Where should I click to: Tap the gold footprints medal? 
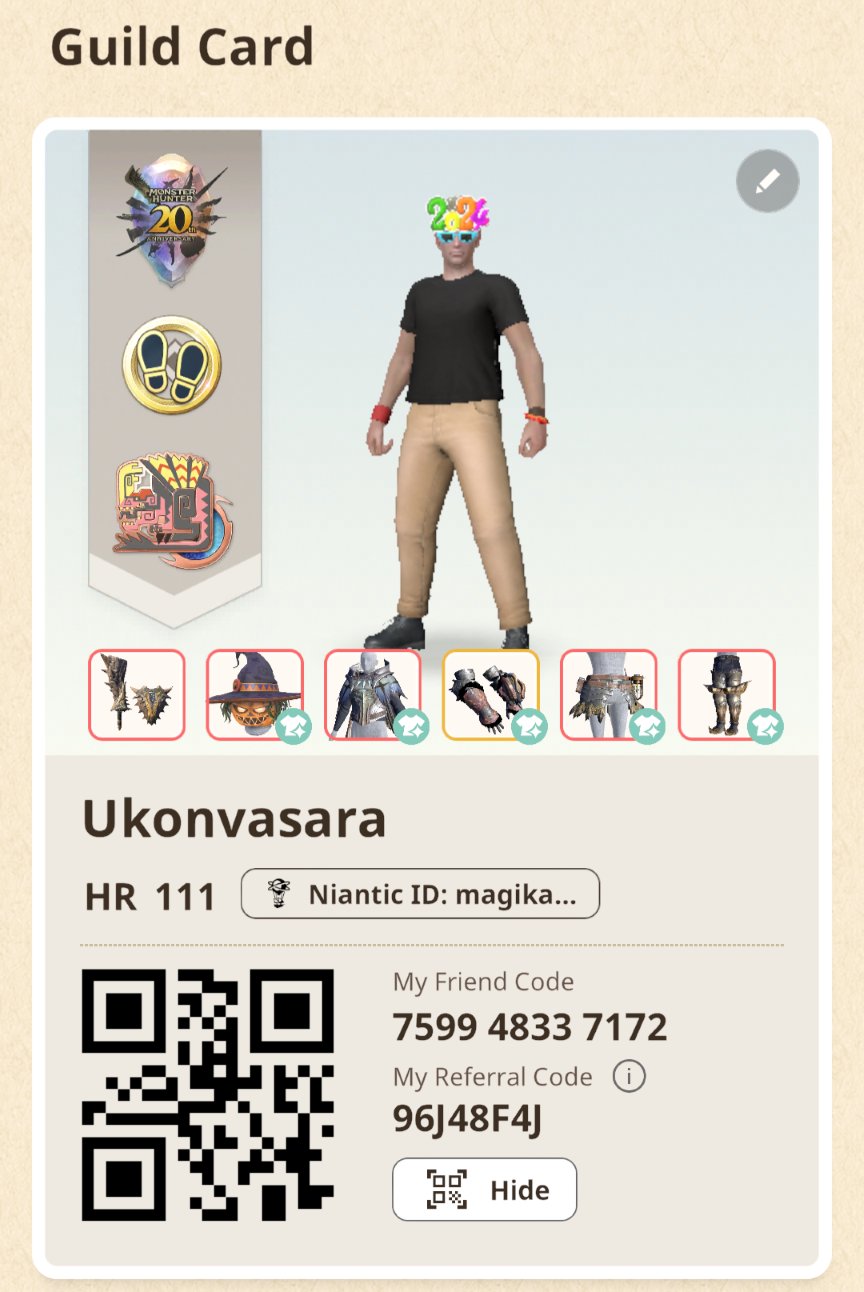[172, 365]
